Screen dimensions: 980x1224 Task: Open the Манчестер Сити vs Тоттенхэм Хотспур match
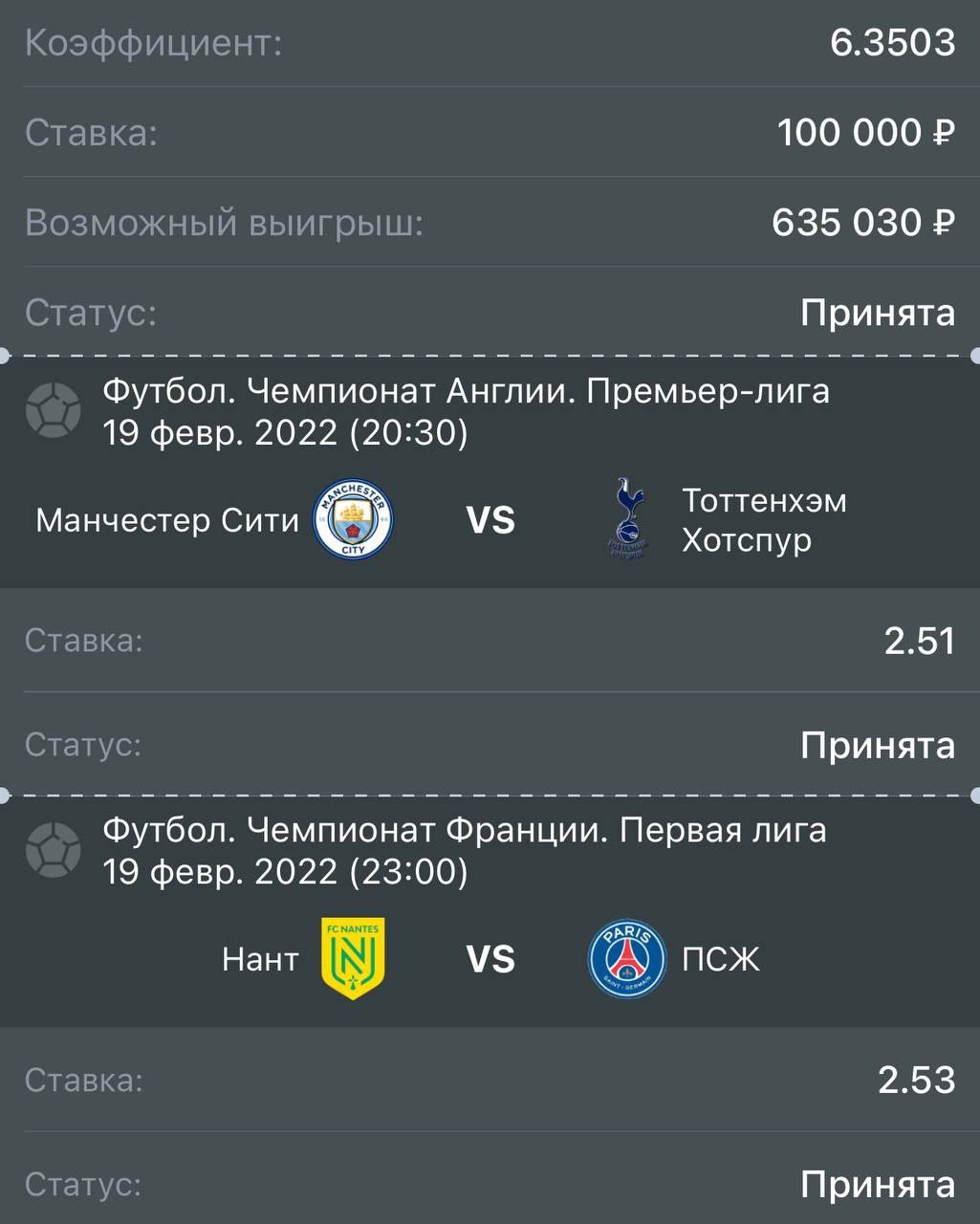(x=490, y=520)
